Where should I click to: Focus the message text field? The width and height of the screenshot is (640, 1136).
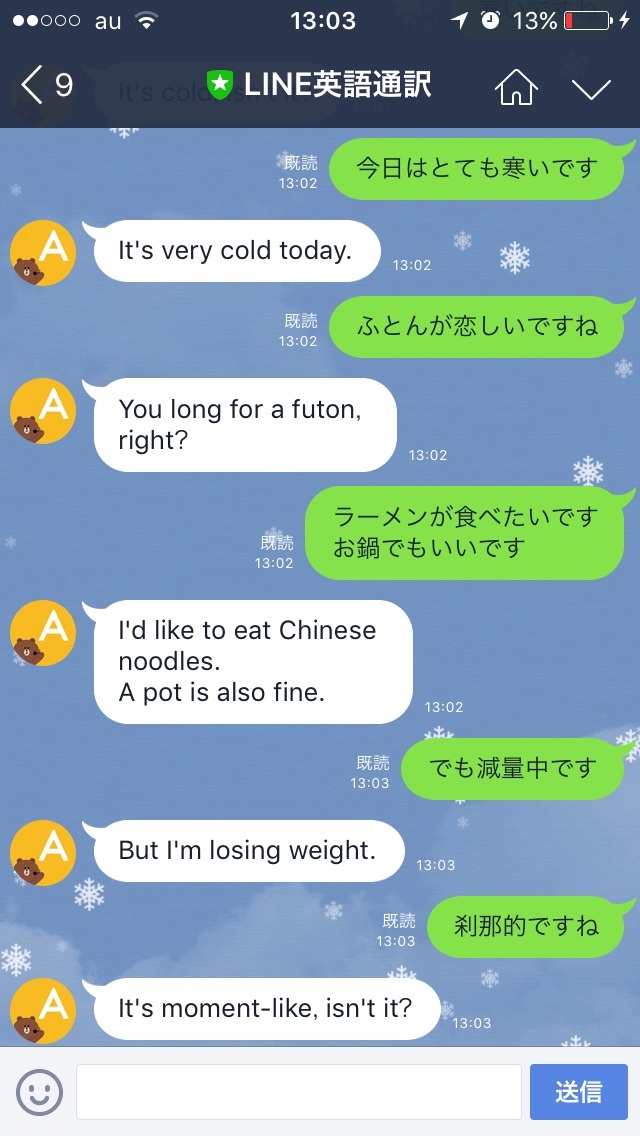click(299, 1092)
